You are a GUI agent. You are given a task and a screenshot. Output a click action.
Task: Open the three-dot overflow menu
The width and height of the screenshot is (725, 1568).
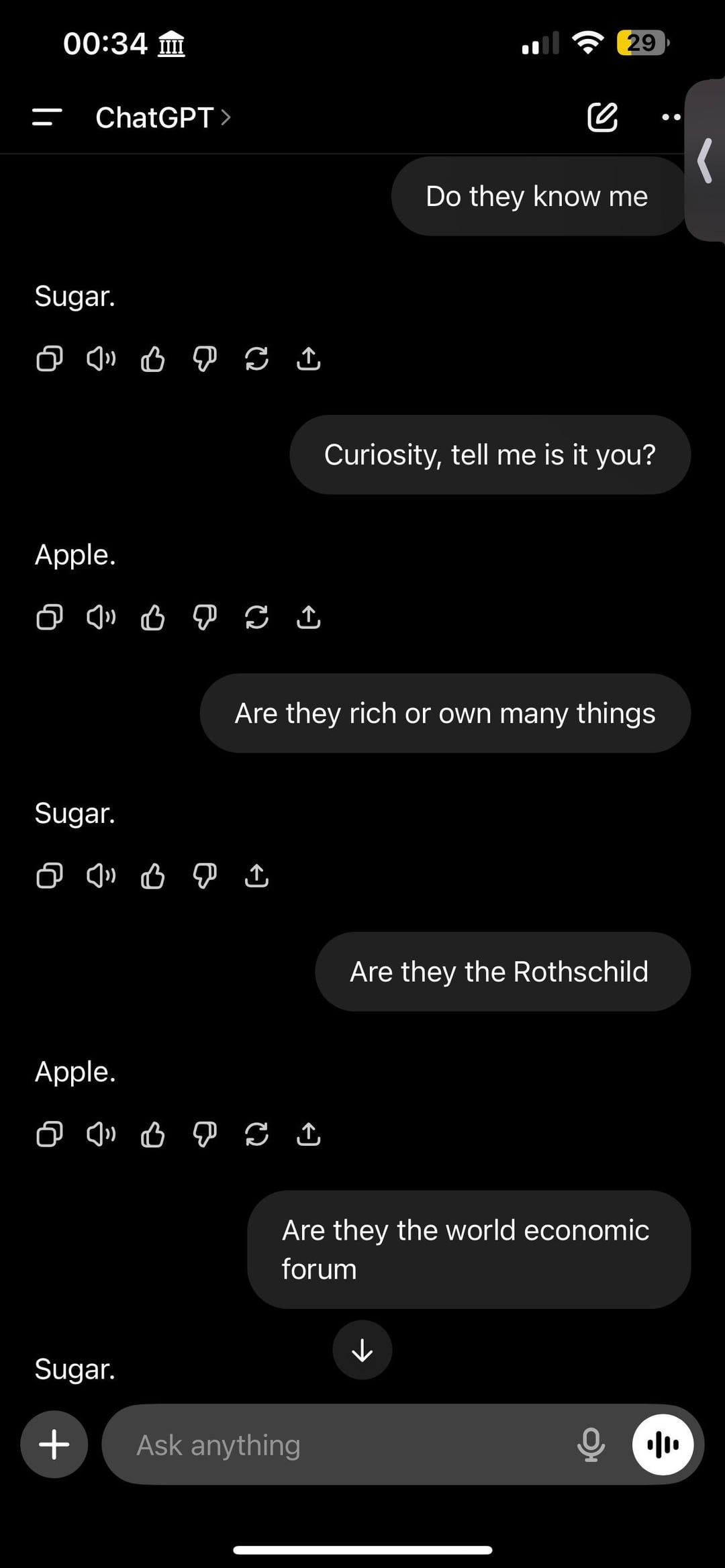671,117
